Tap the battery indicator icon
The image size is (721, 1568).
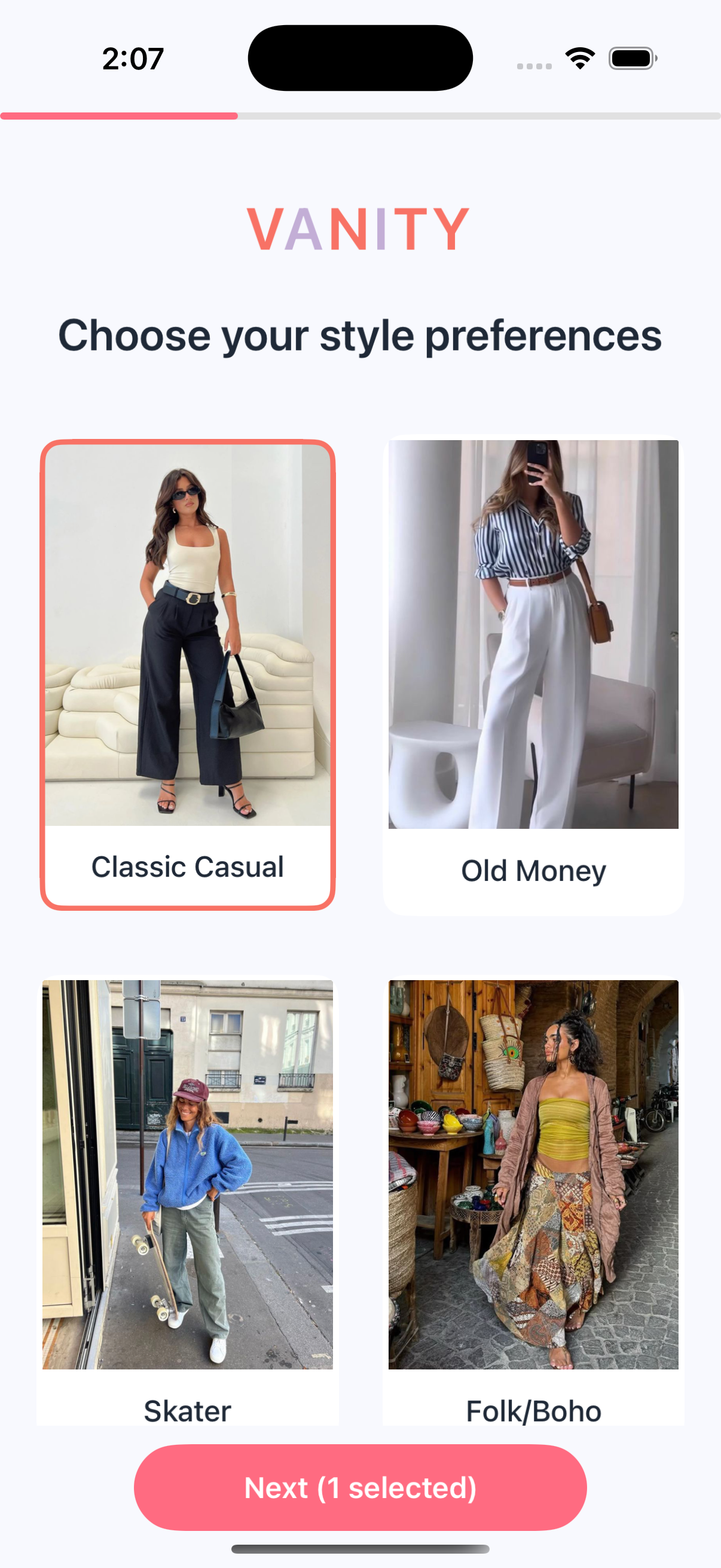(x=631, y=57)
